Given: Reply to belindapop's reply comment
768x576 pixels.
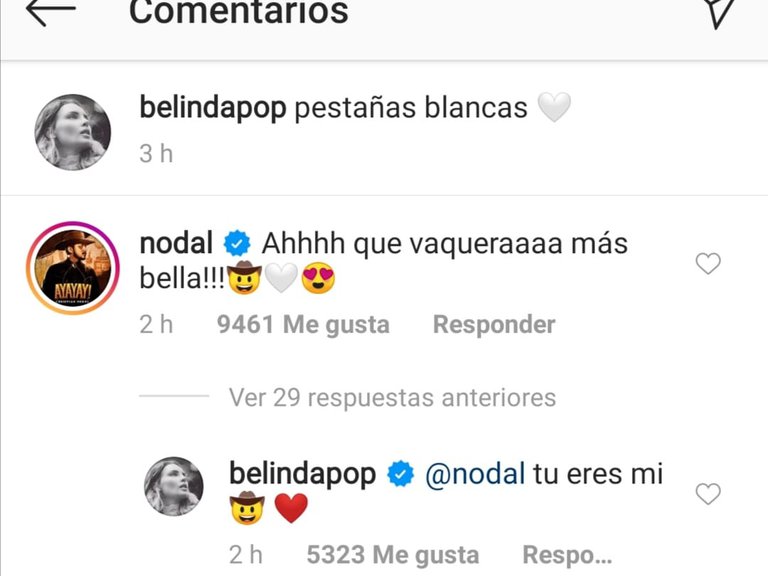Looking at the screenshot, I should (x=566, y=554).
